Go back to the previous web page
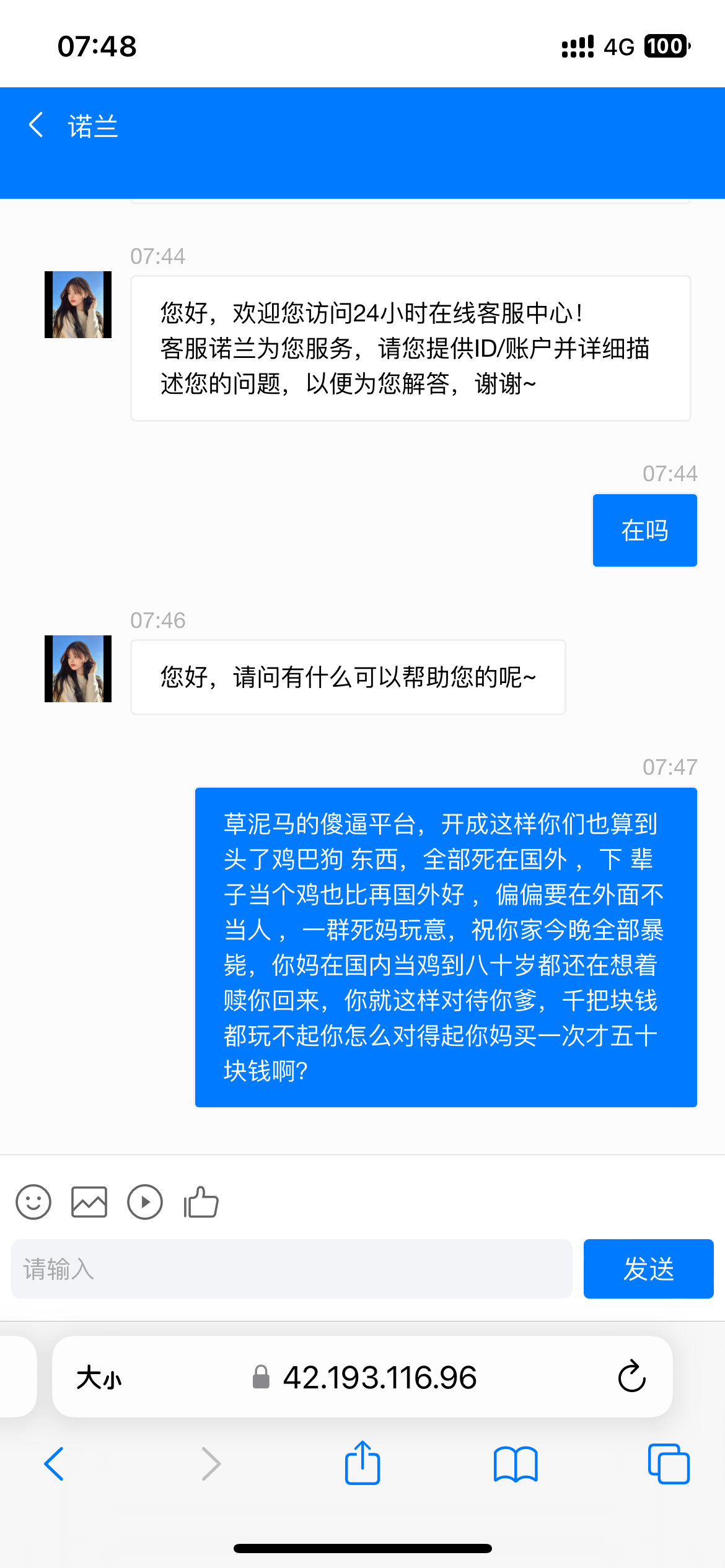 pos(55,1464)
